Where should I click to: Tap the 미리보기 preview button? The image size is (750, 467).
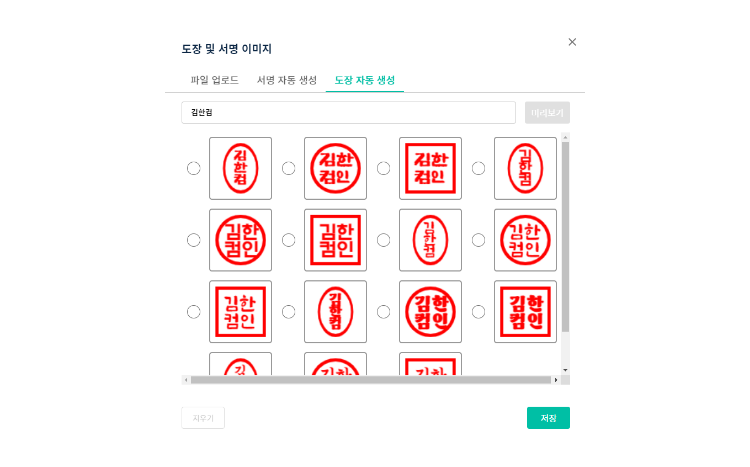547,112
